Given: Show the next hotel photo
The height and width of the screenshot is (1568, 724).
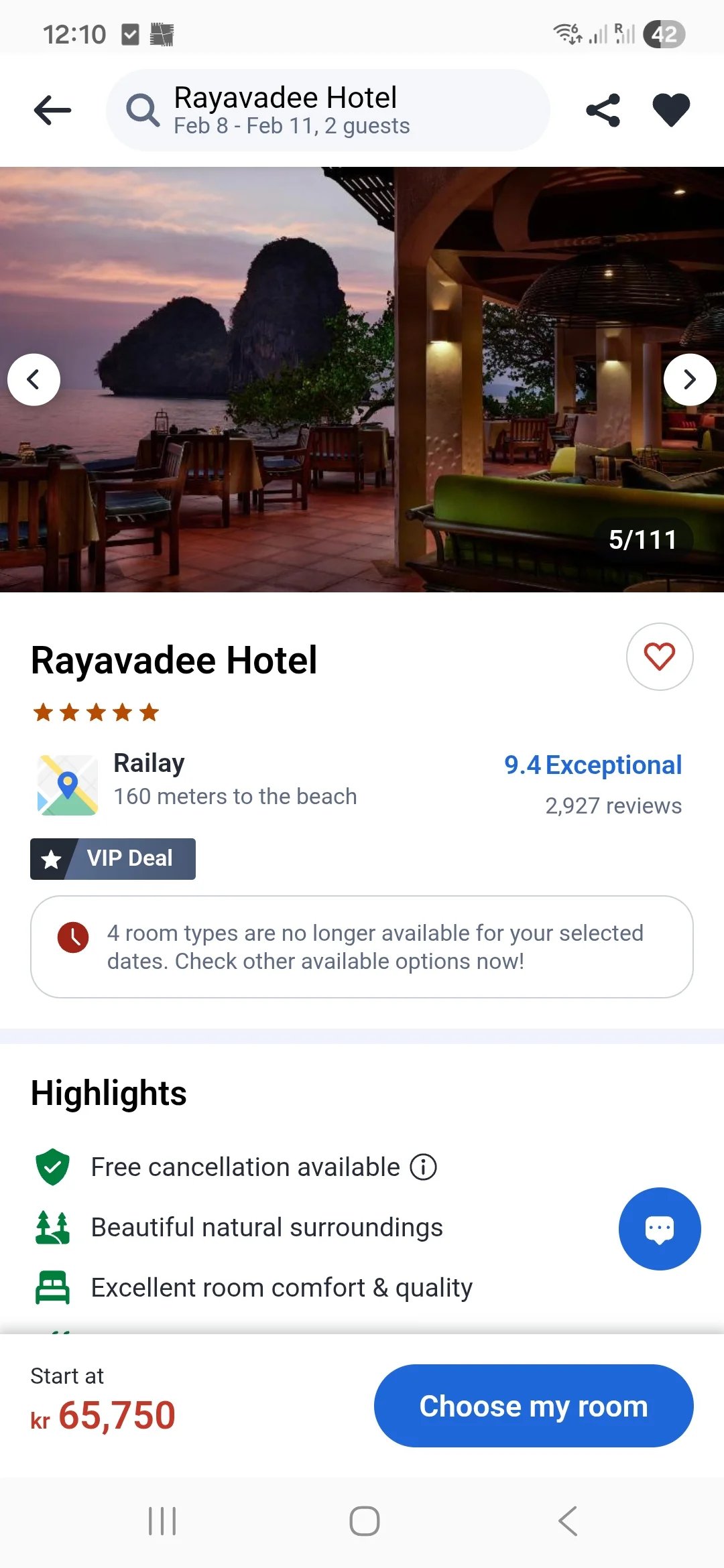Looking at the screenshot, I should (x=690, y=379).
